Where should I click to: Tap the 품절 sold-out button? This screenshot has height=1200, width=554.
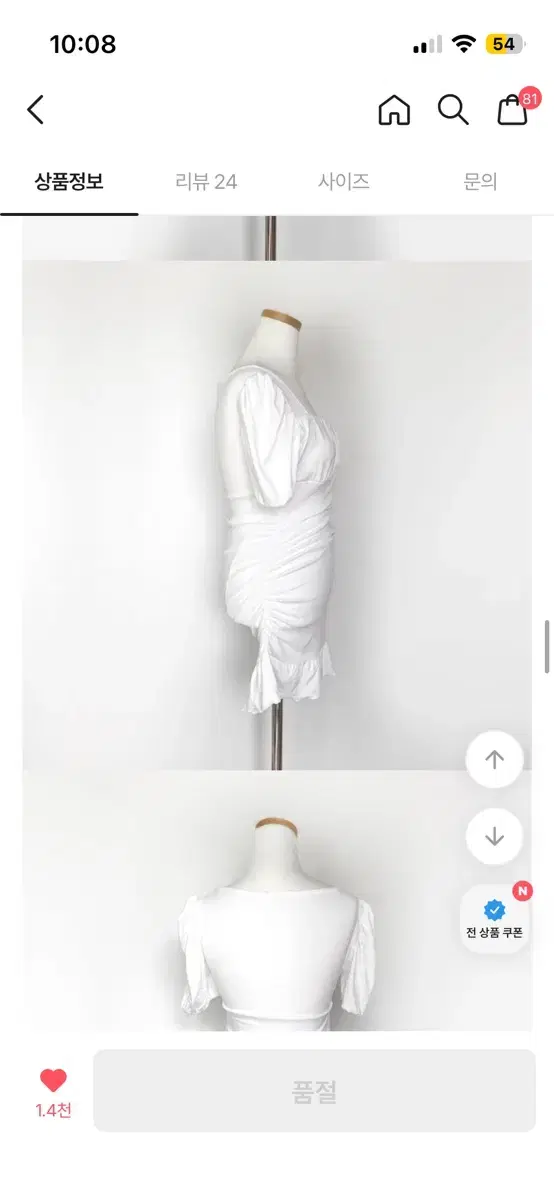click(314, 1091)
